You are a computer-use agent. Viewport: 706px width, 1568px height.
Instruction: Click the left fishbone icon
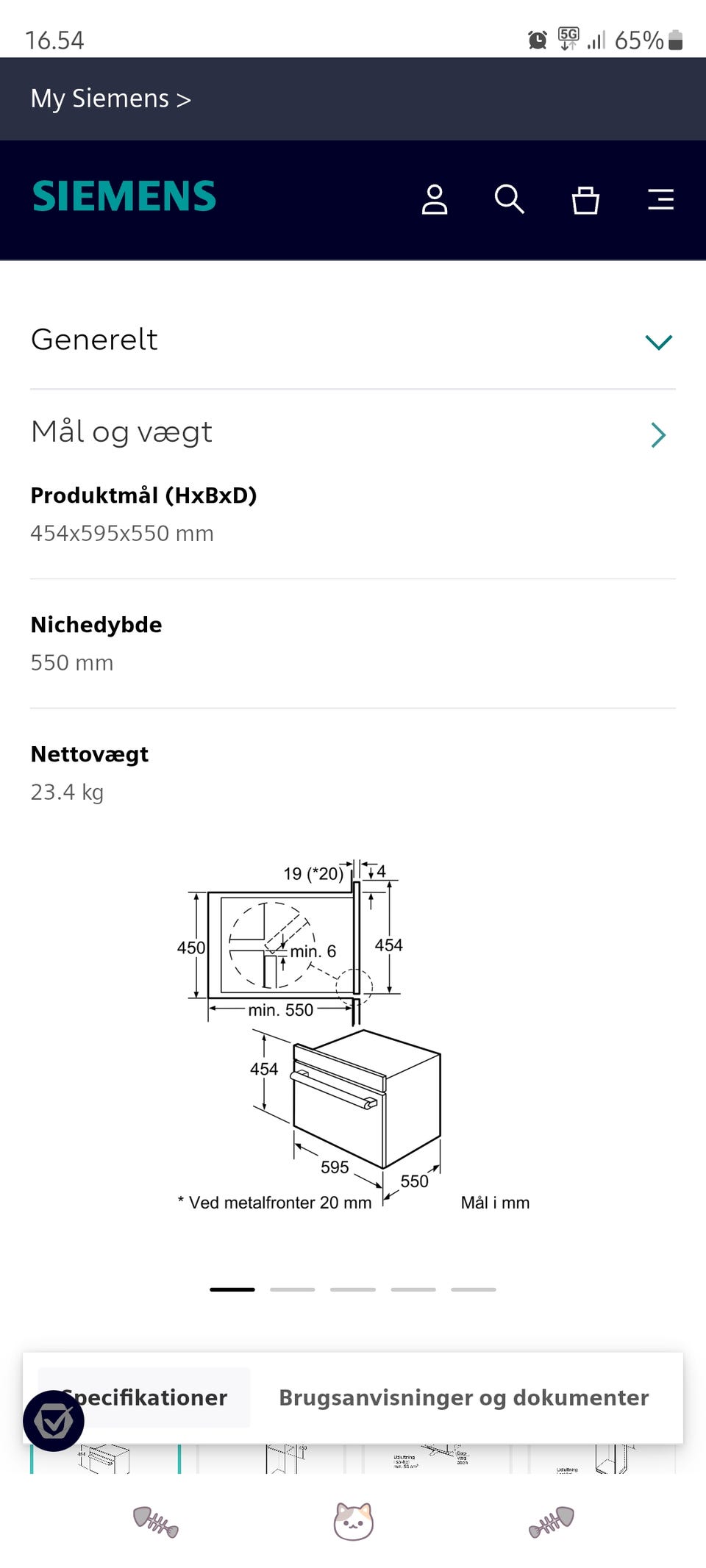[156, 1522]
